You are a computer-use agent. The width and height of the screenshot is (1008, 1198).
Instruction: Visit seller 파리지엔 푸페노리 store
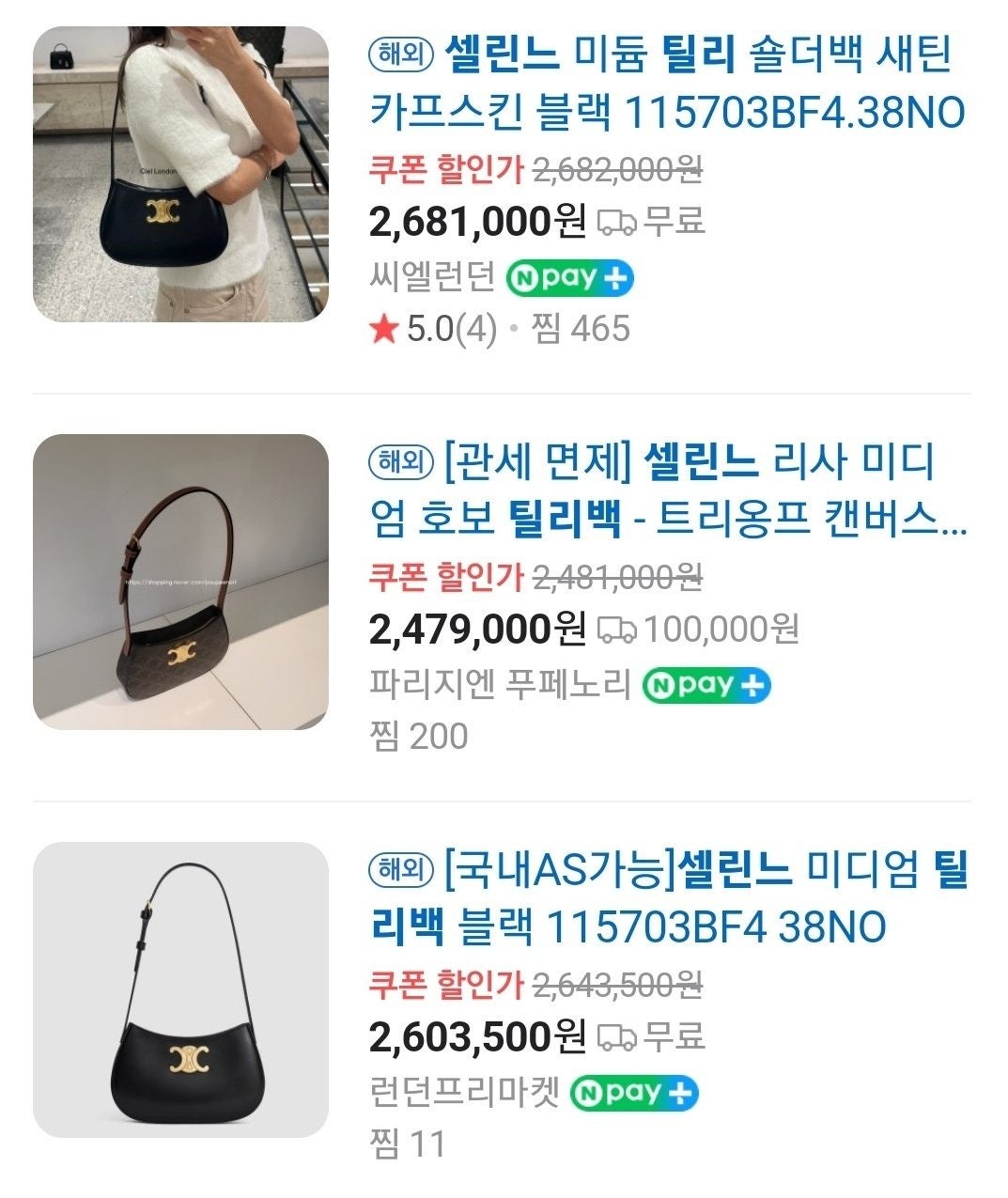pyautogui.click(x=499, y=685)
